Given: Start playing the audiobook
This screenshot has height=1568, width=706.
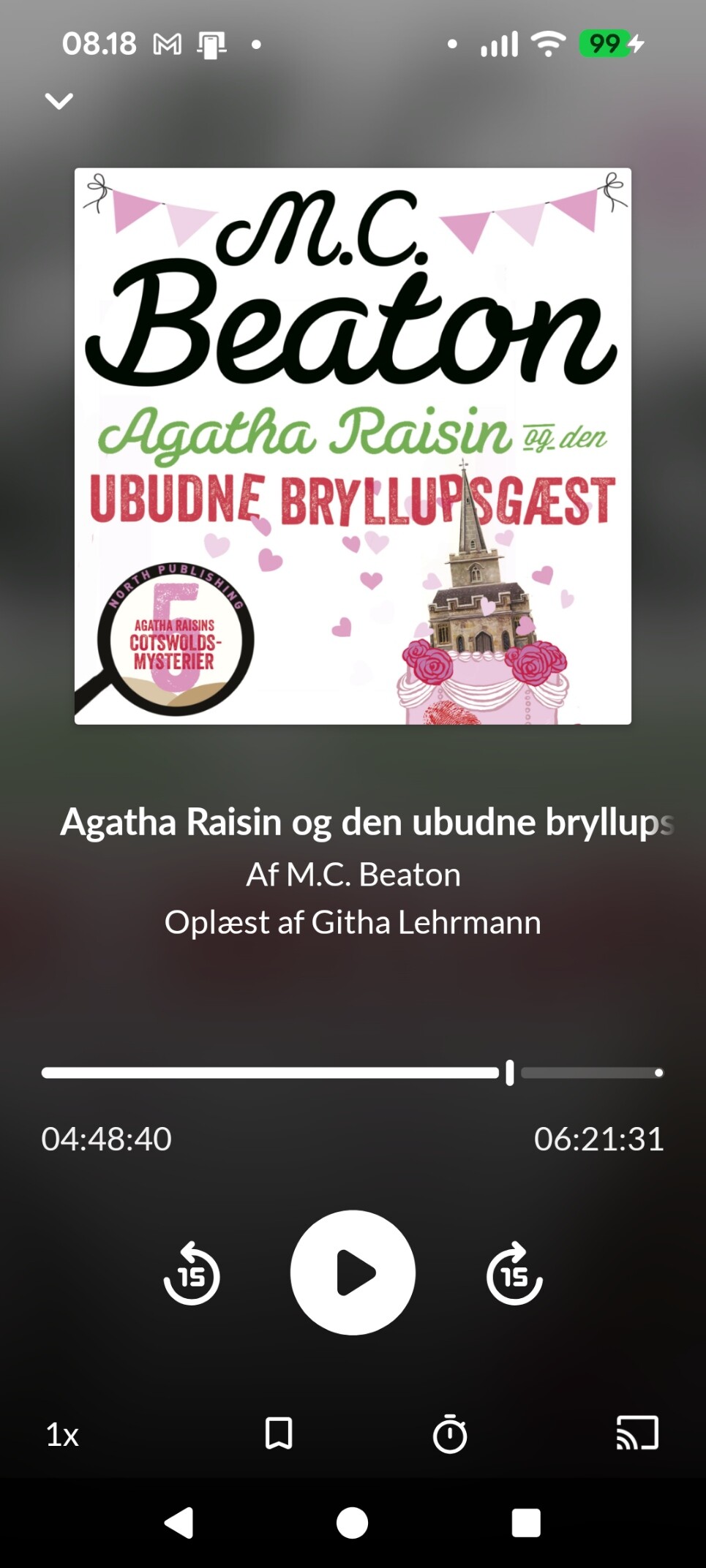Looking at the screenshot, I should point(353,1273).
